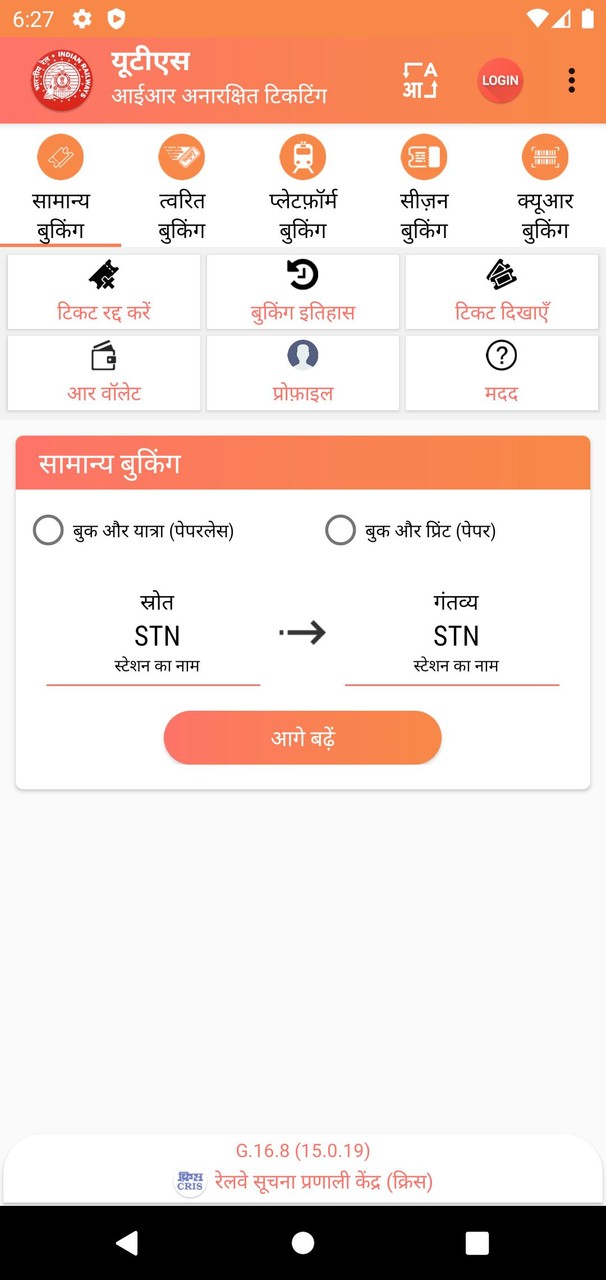The width and height of the screenshot is (606, 1280).
Task: Open the प्लेटफ़ॉर्म बुकिंग tab
Action: [303, 188]
